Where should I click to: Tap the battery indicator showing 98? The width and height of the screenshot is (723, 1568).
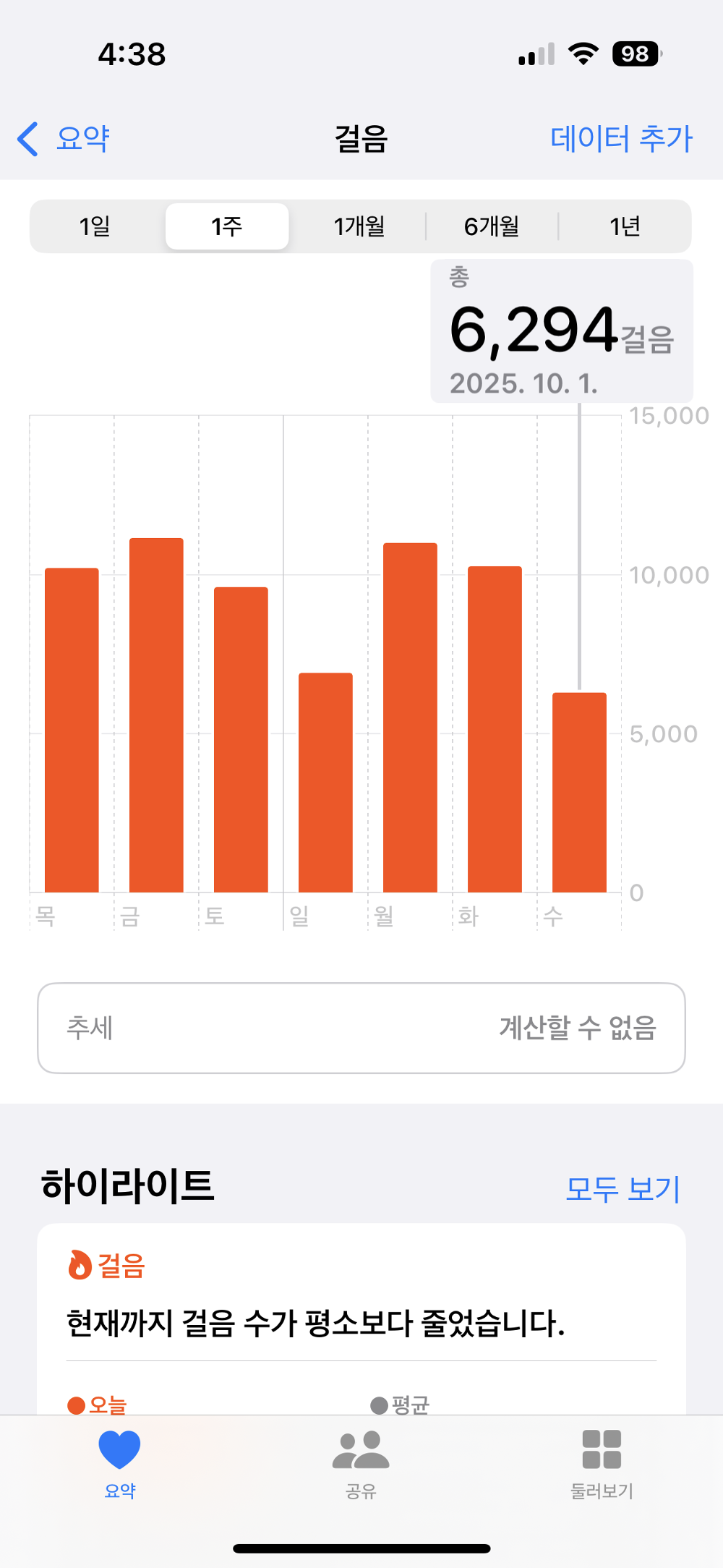[636, 54]
